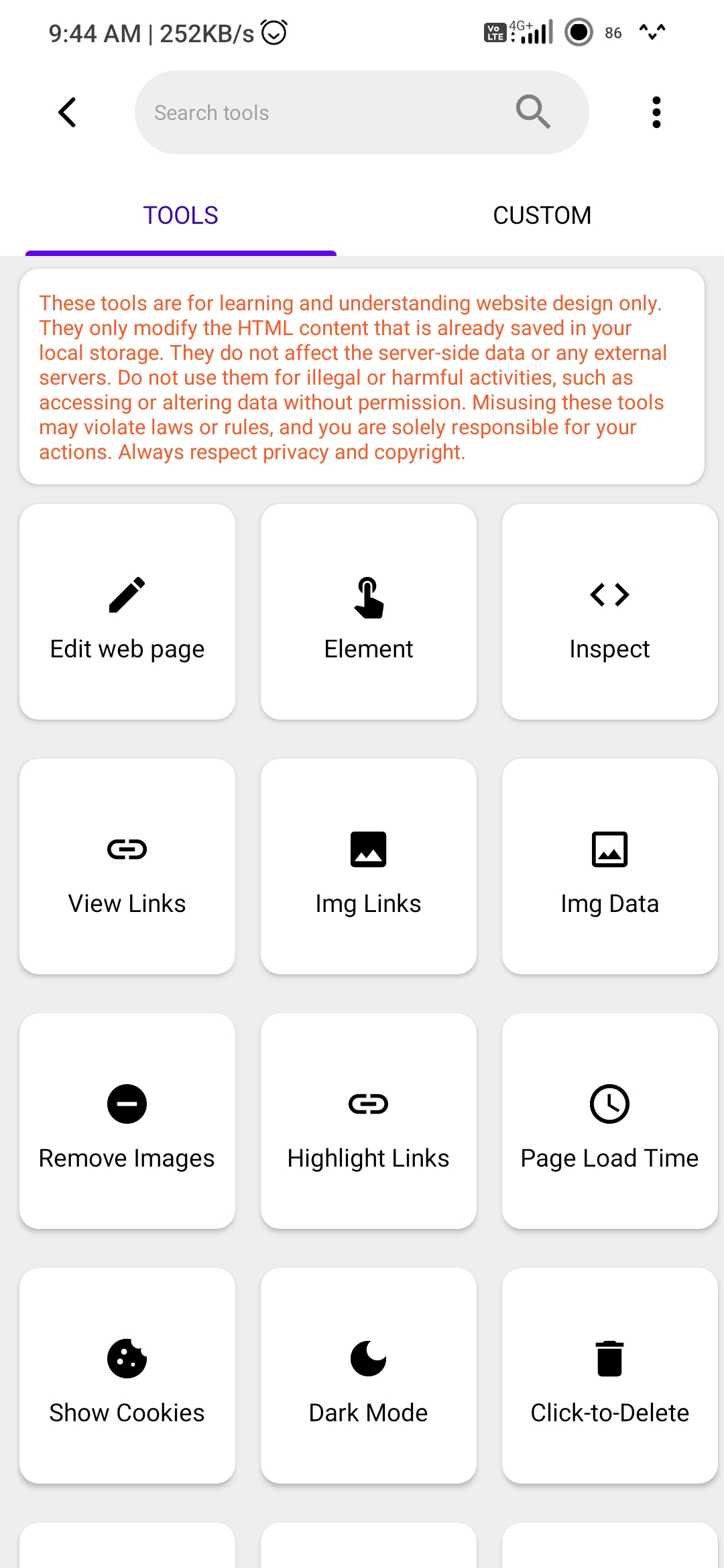The height and width of the screenshot is (1568, 724).
Task: Run the Remove Images tool
Action: point(127,1121)
